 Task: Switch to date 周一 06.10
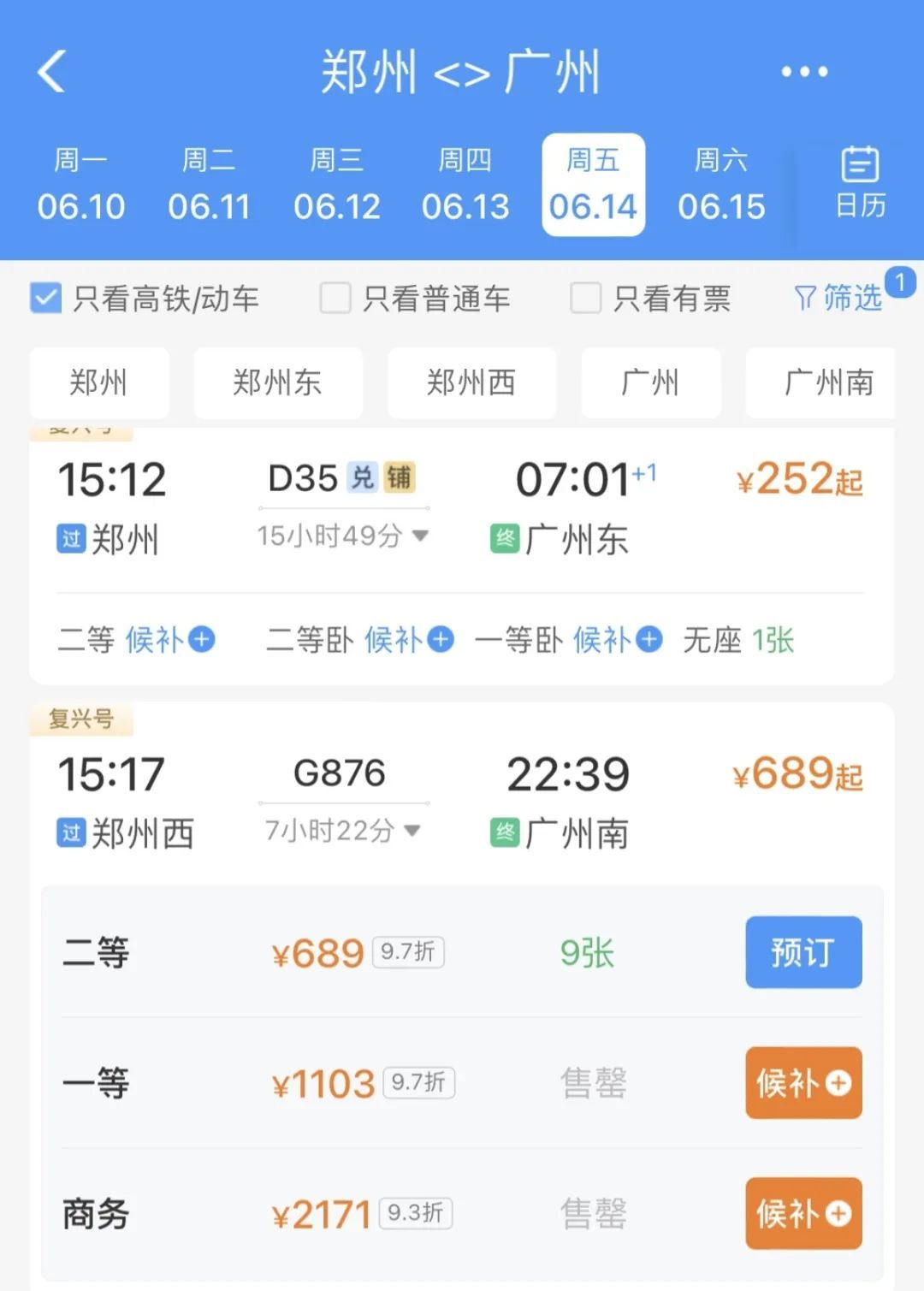(x=81, y=185)
